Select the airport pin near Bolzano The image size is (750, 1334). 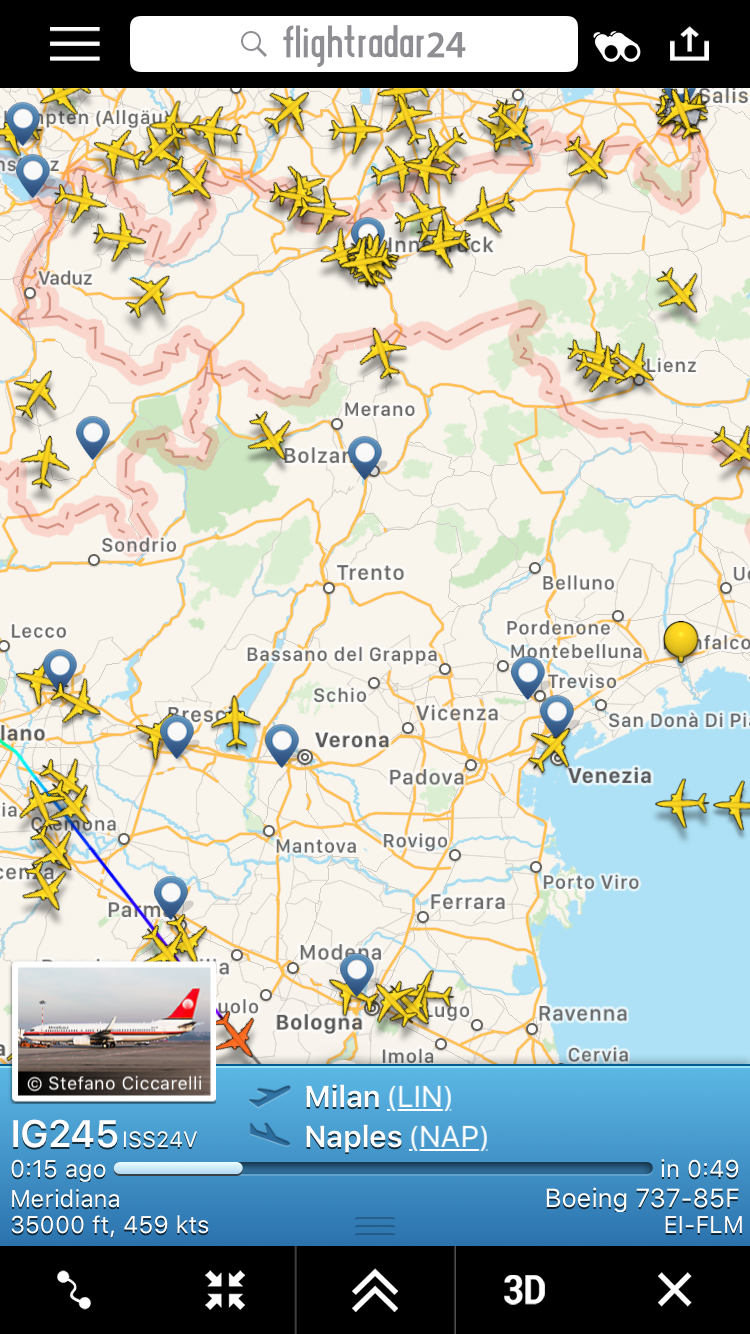point(365,455)
